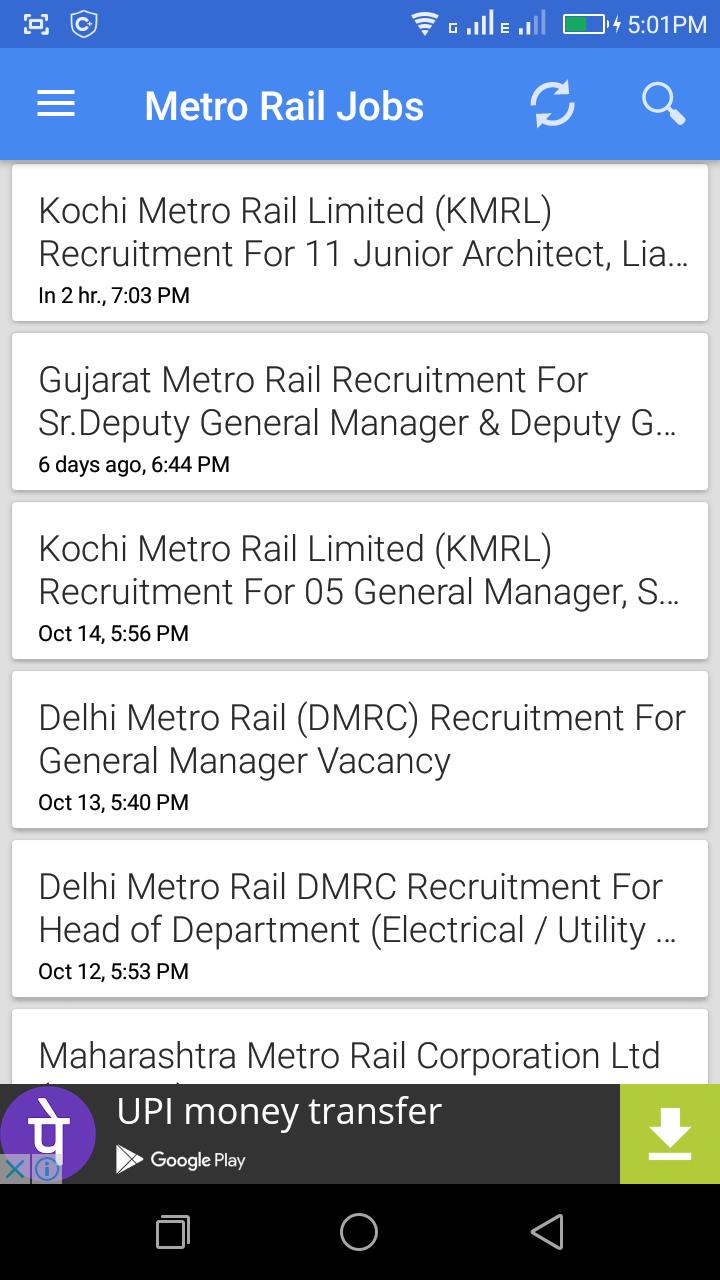Select the Maharashtra Metro Rail Corporation entry
This screenshot has width=720, height=1280.
point(360,1056)
